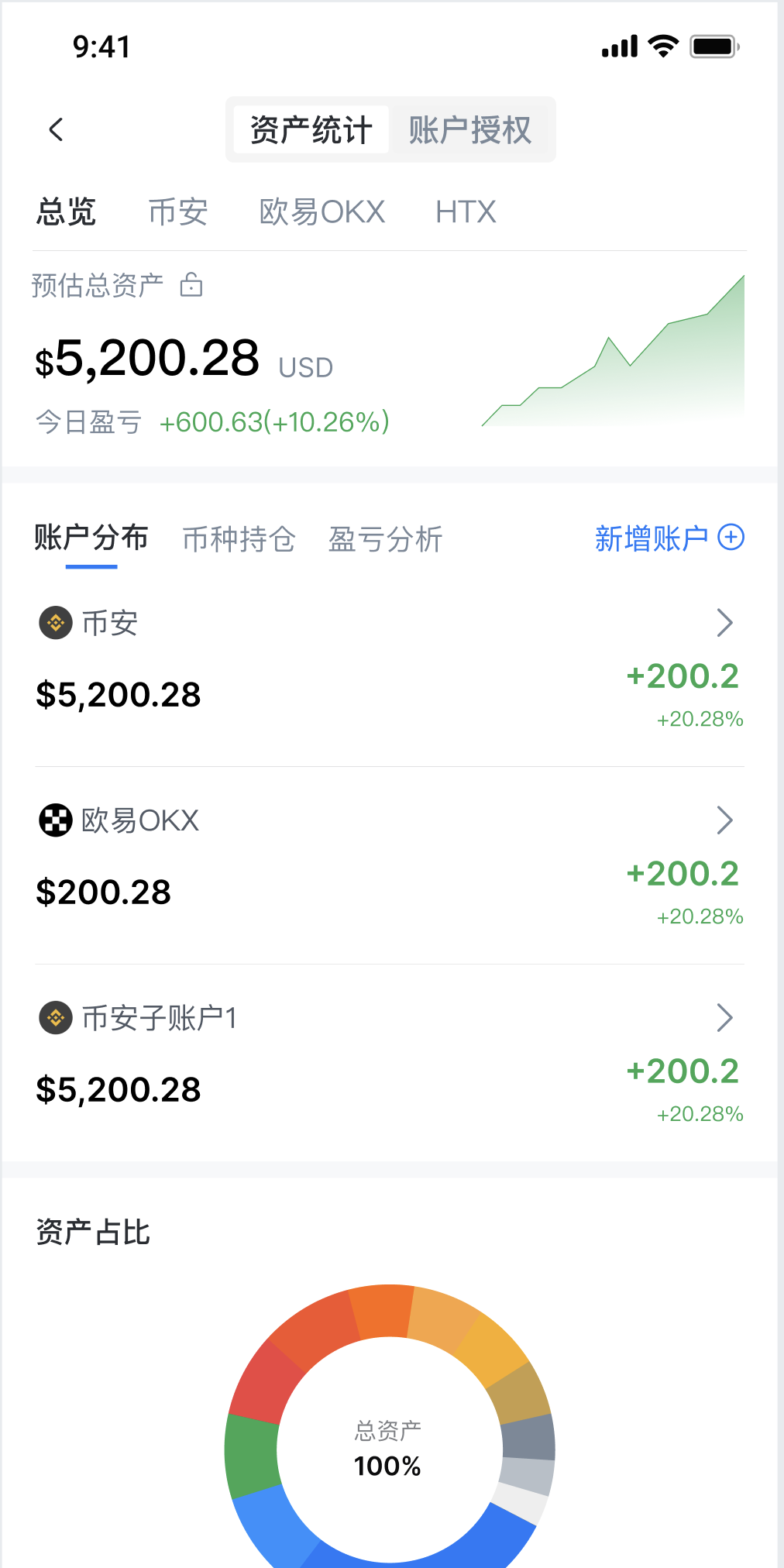Viewport: 784px width, 1568px height.
Task: Select the 资产统计 segment
Action: click(x=311, y=130)
